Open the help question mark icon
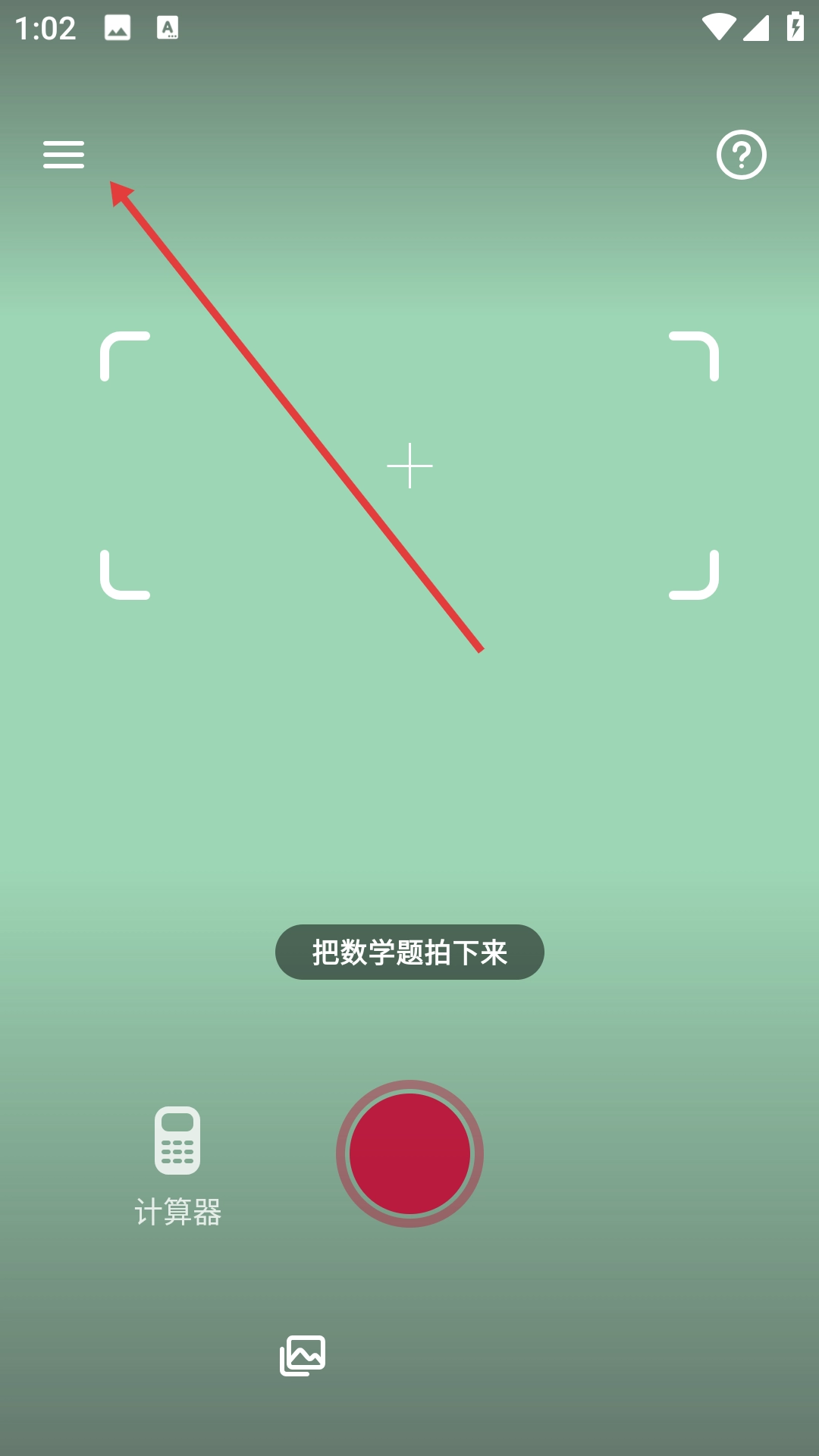 741,155
